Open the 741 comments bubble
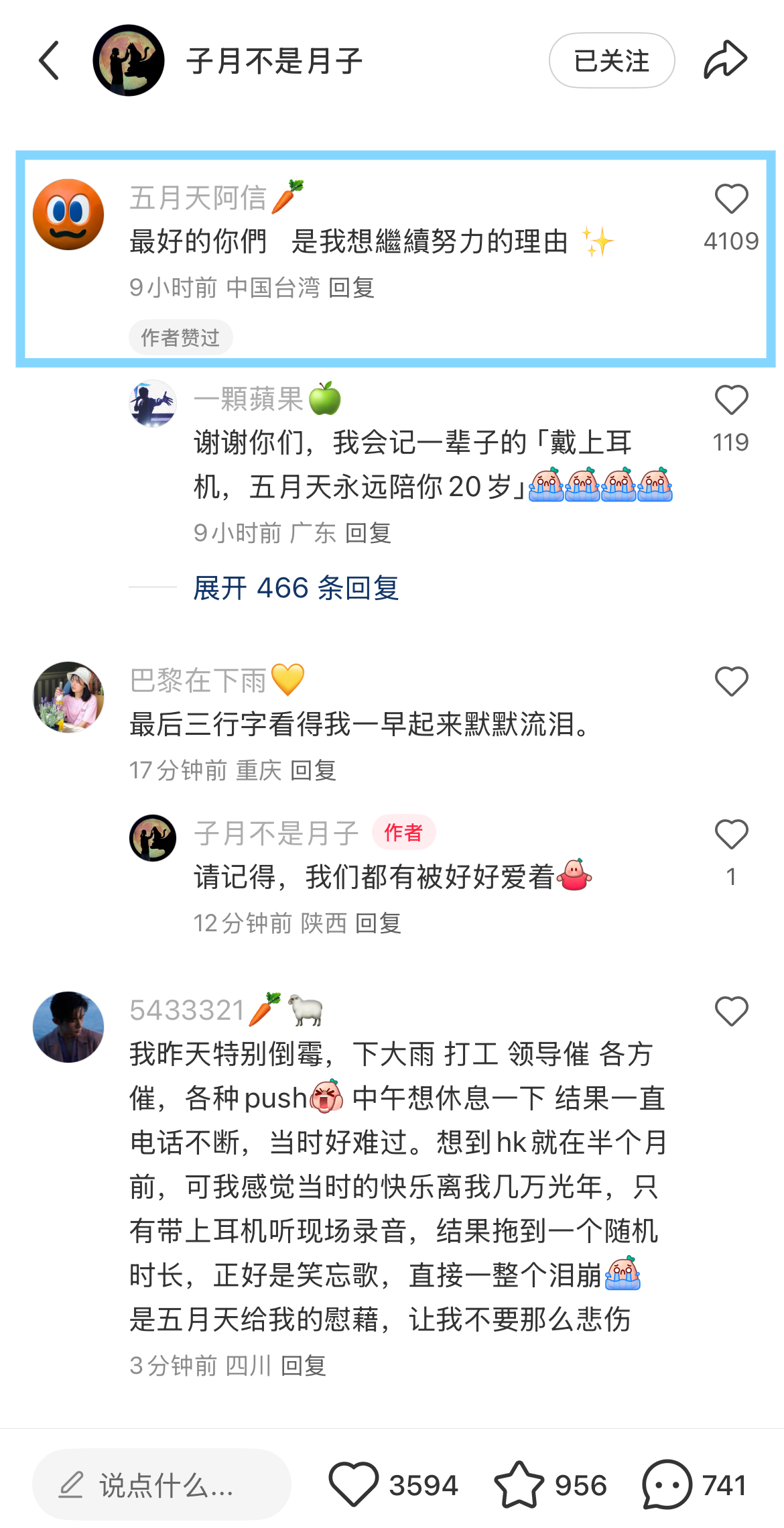The width and height of the screenshot is (784, 1528). [667, 1485]
